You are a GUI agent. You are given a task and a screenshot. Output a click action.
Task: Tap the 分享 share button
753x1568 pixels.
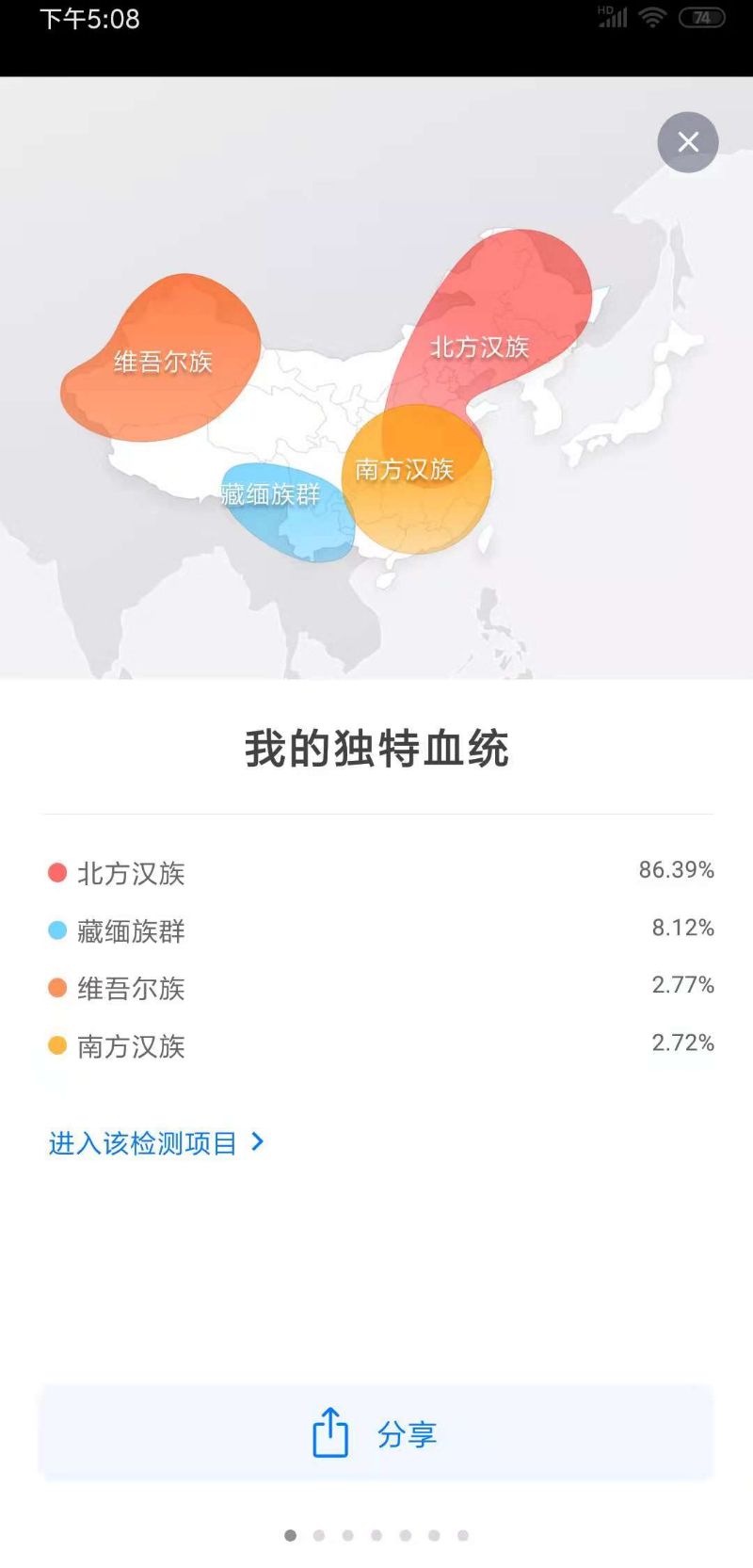coord(376,1433)
